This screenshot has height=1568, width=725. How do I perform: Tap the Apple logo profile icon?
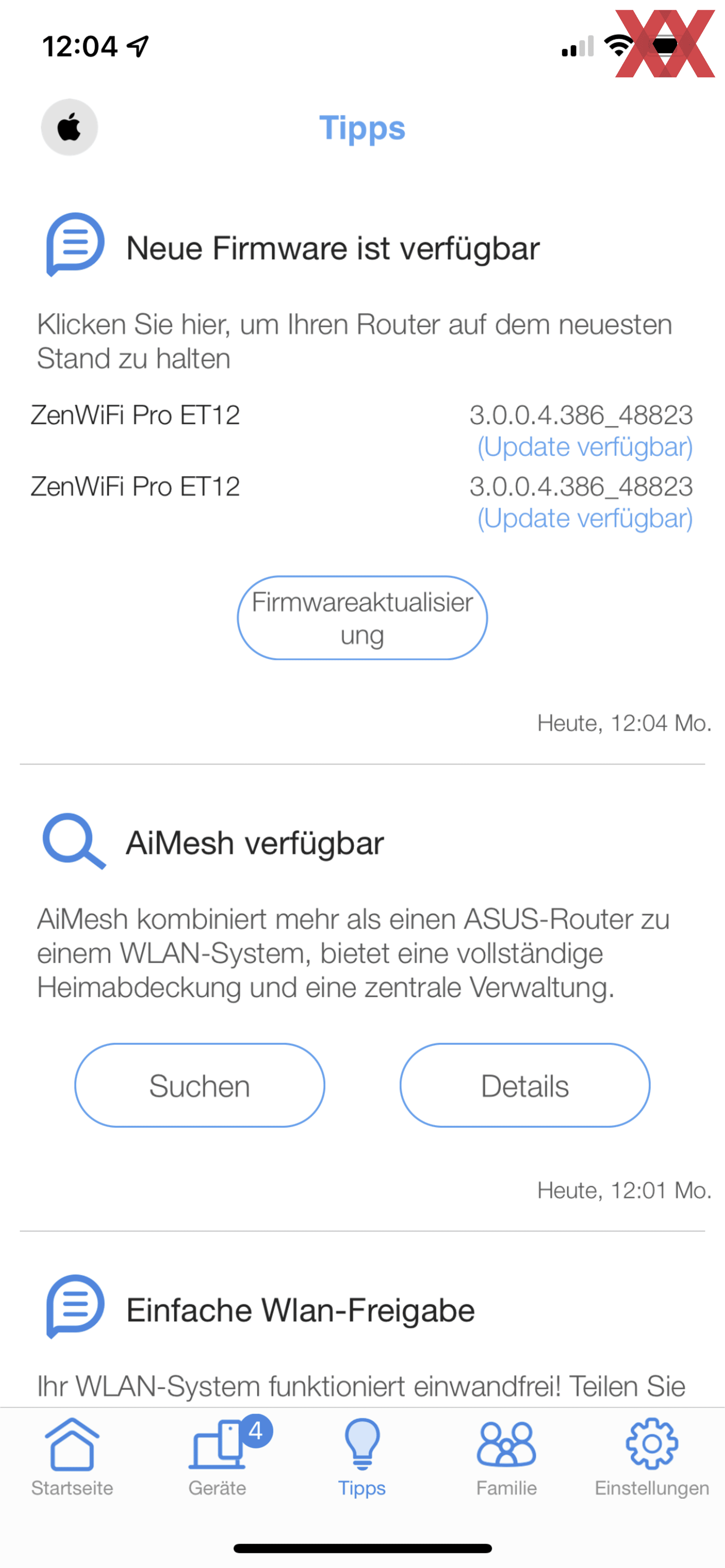(x=69, y=127)
